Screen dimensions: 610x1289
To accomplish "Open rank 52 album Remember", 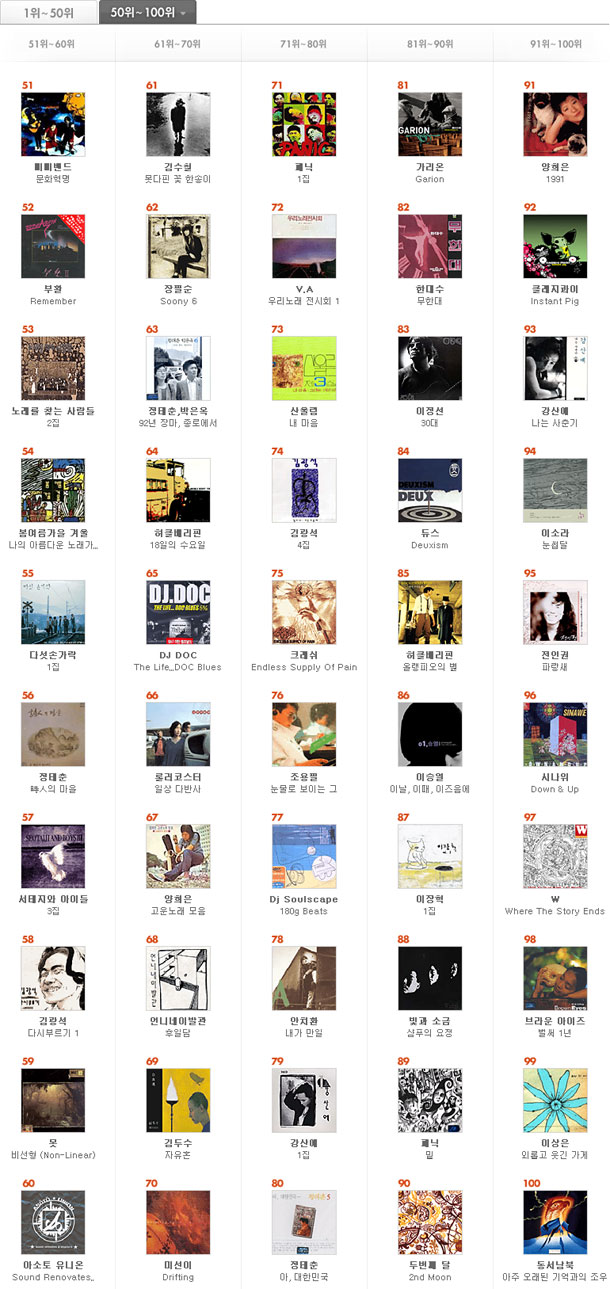I will [x=53, y=247].
